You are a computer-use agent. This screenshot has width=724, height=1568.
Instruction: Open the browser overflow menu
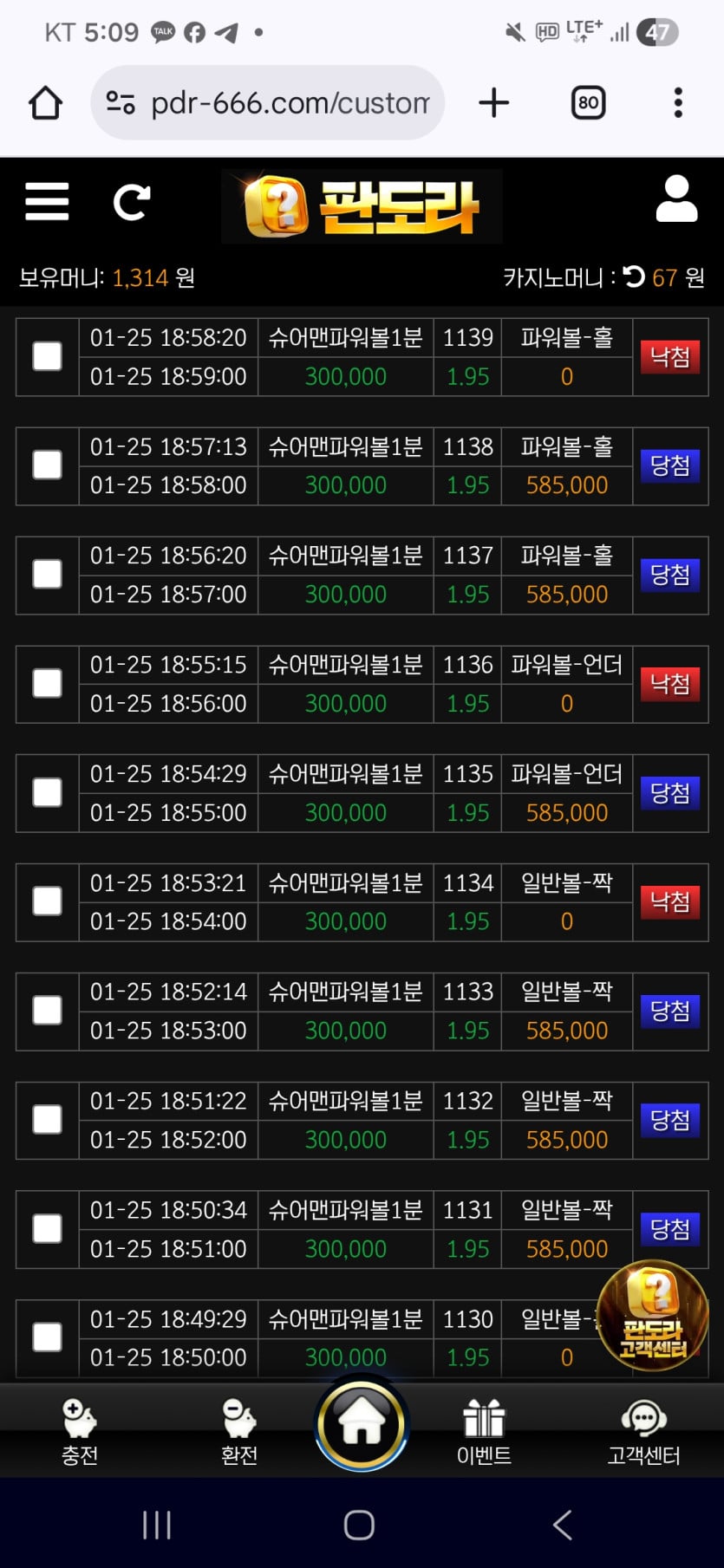point(678,103)
